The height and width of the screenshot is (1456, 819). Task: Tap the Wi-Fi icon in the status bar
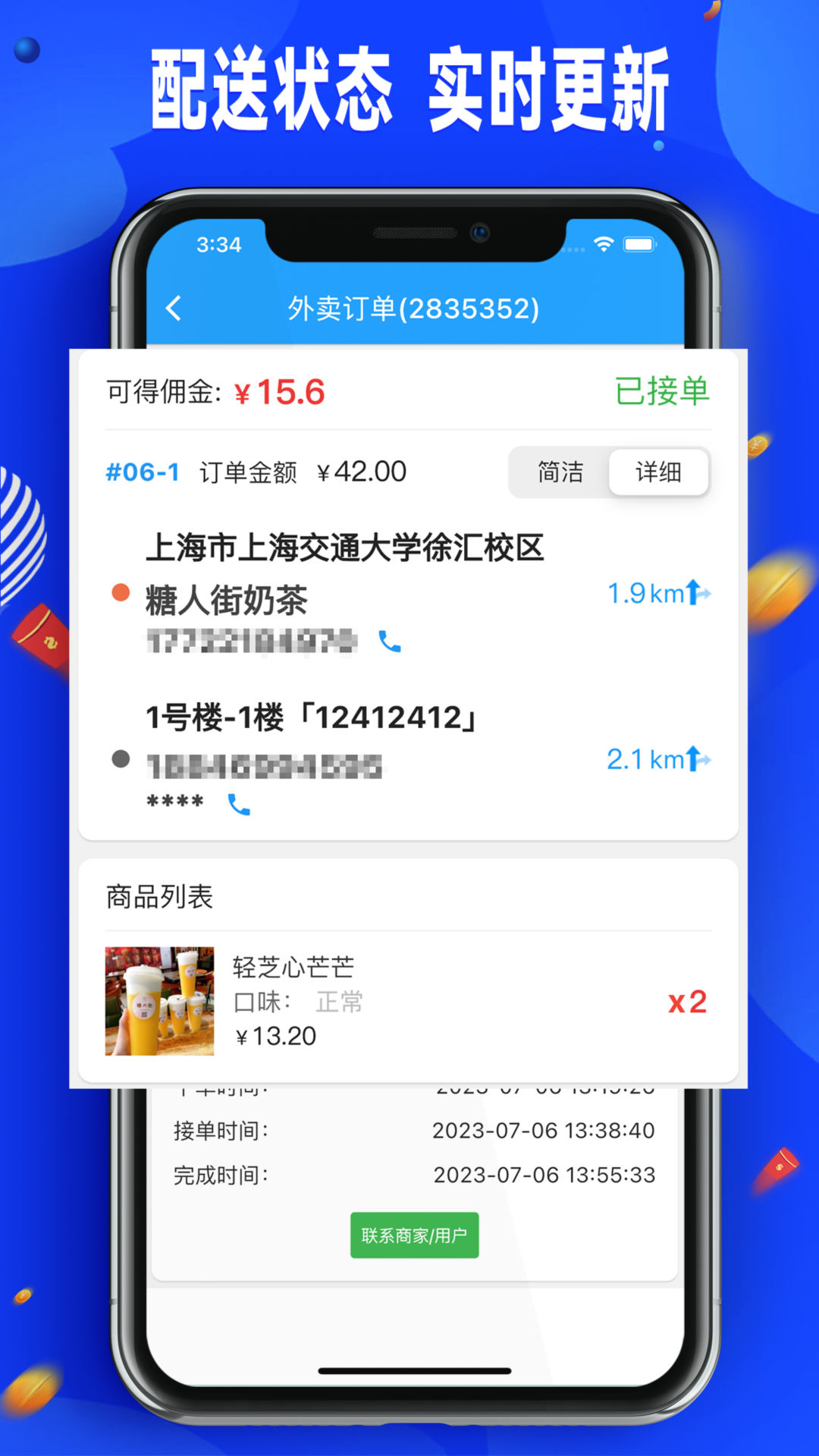(604, 244)
